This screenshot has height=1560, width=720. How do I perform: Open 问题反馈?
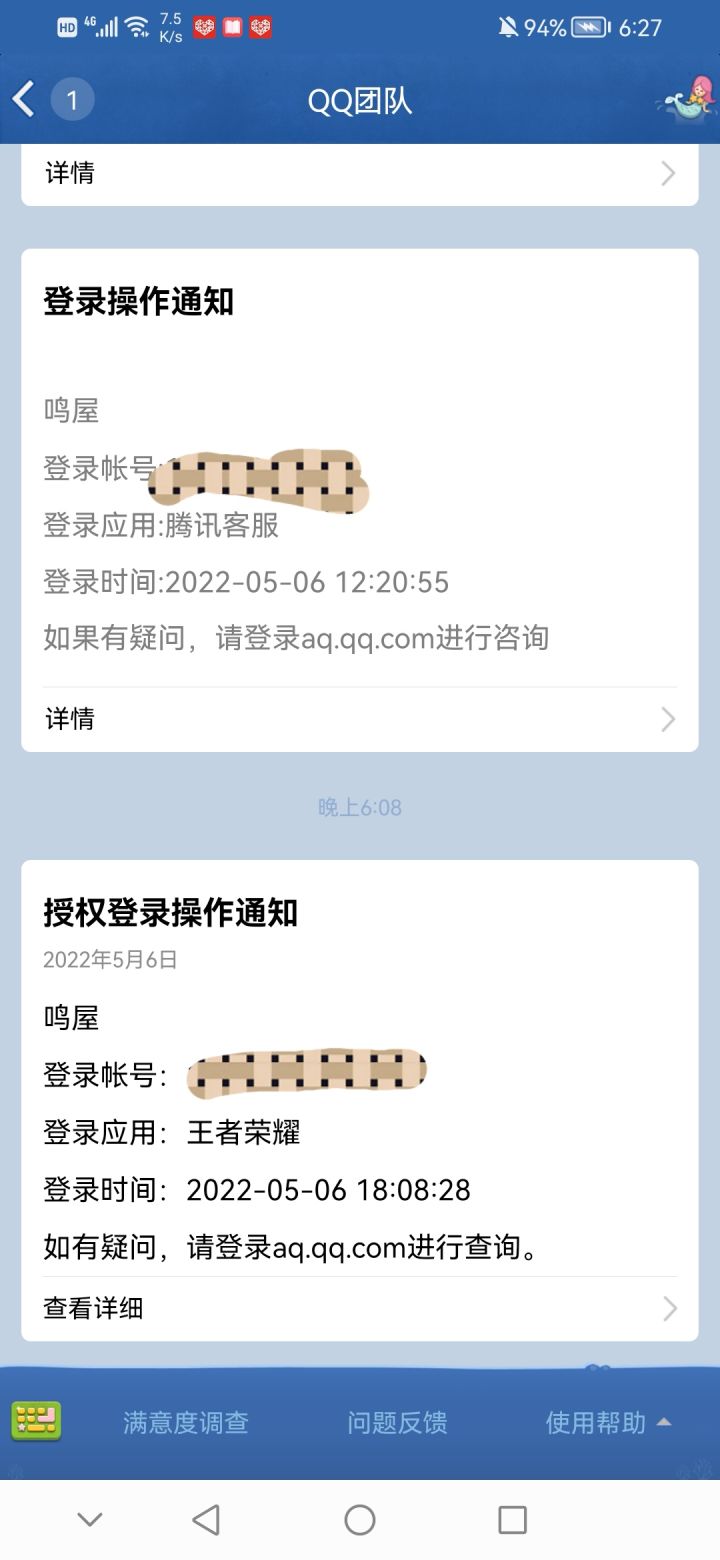point(397,1422)
